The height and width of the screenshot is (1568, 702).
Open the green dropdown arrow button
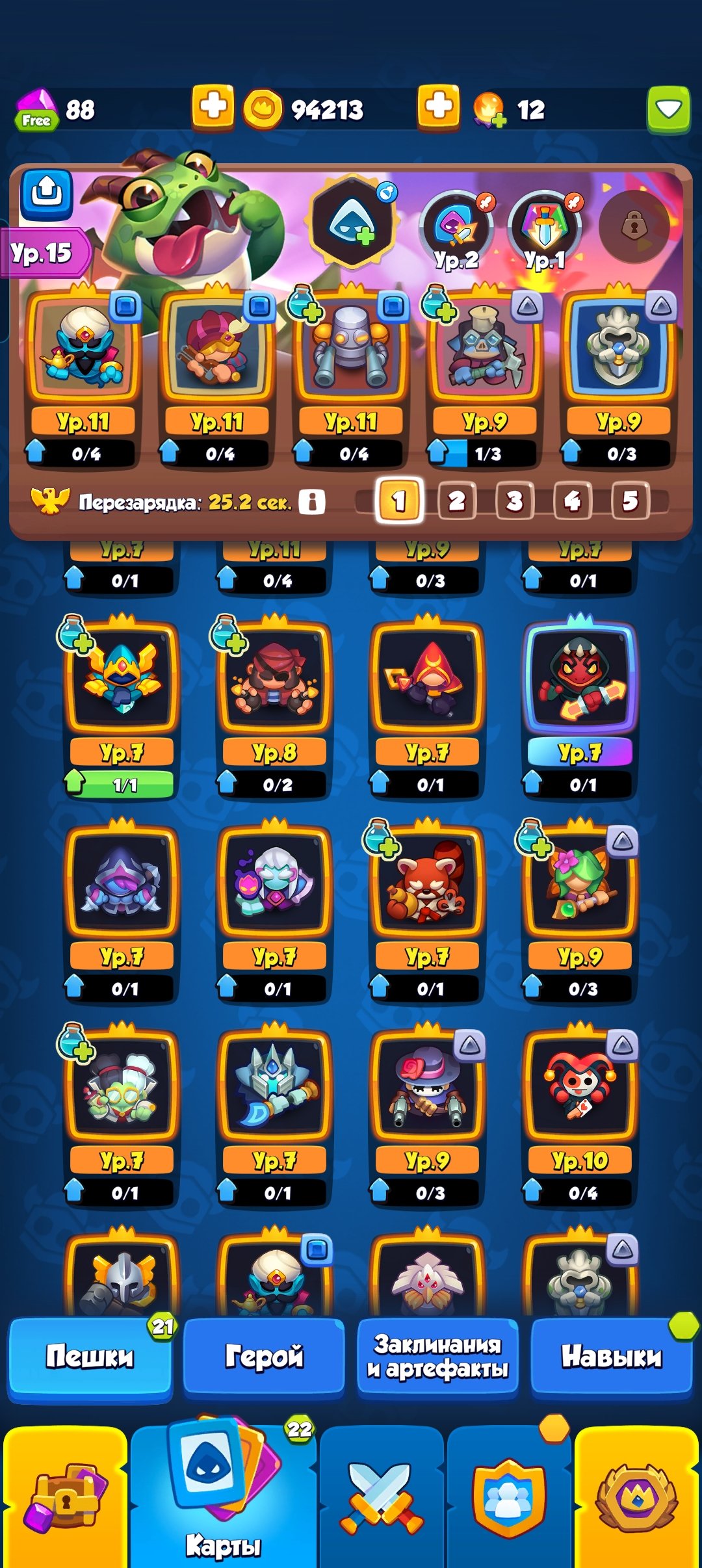pyautogui.click(x=668, y=110)
